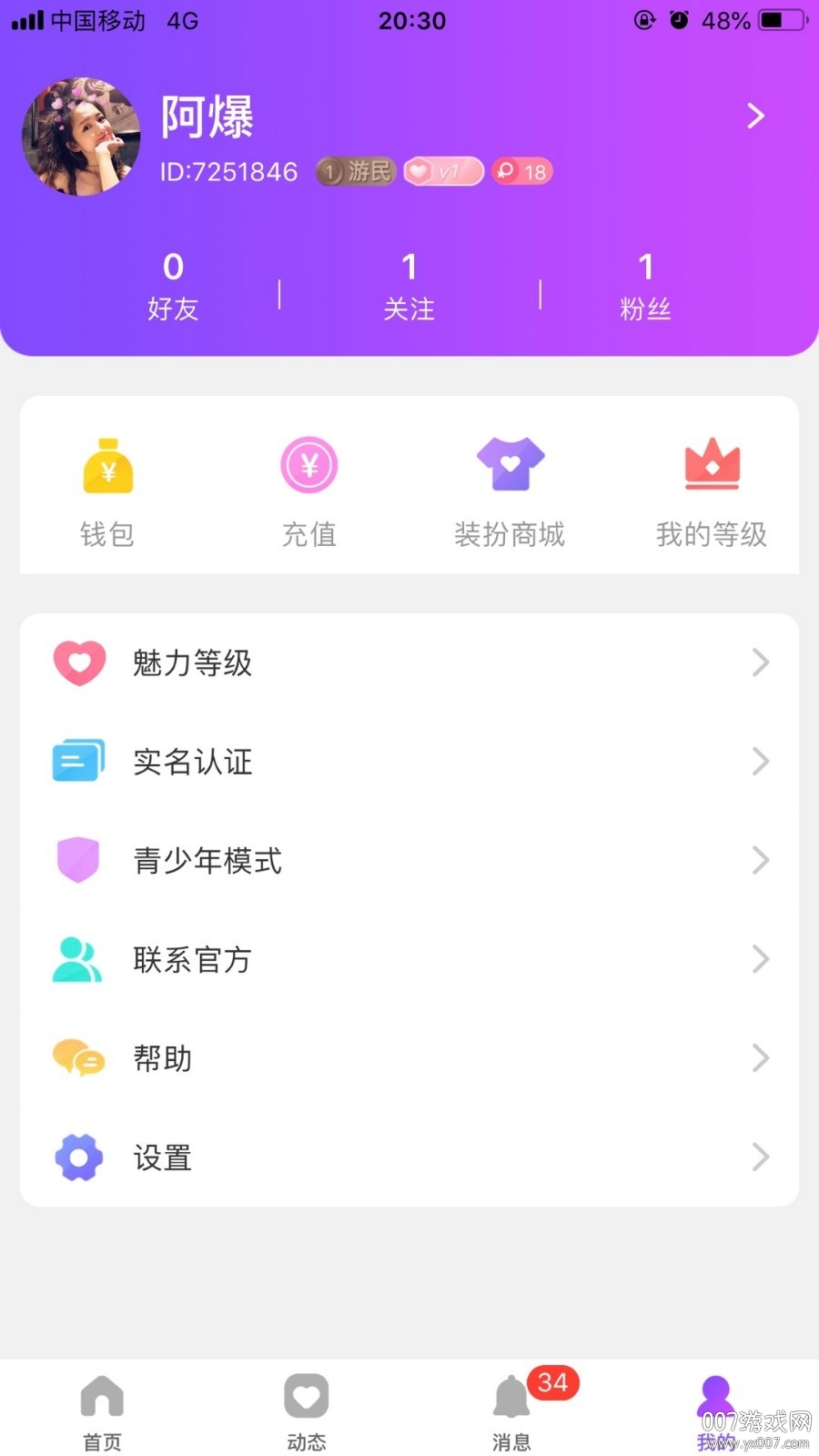This screenshot has height=1456, width=819.
Task: Open the 钱包 (wallet) icon
Action: pyautogui.click(x=107, y=465)
